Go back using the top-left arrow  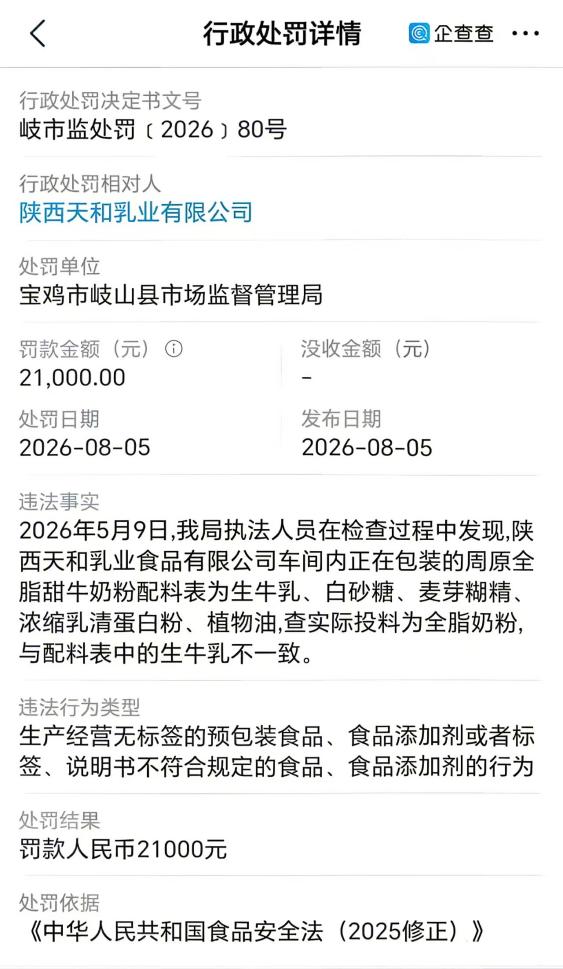38,33
